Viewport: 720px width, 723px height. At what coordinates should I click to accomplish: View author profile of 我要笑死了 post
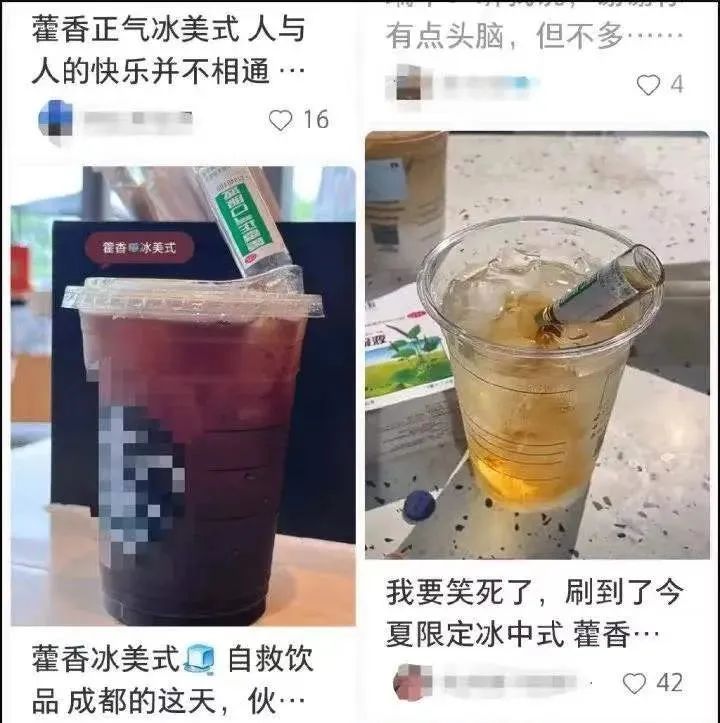pos(412,683)
